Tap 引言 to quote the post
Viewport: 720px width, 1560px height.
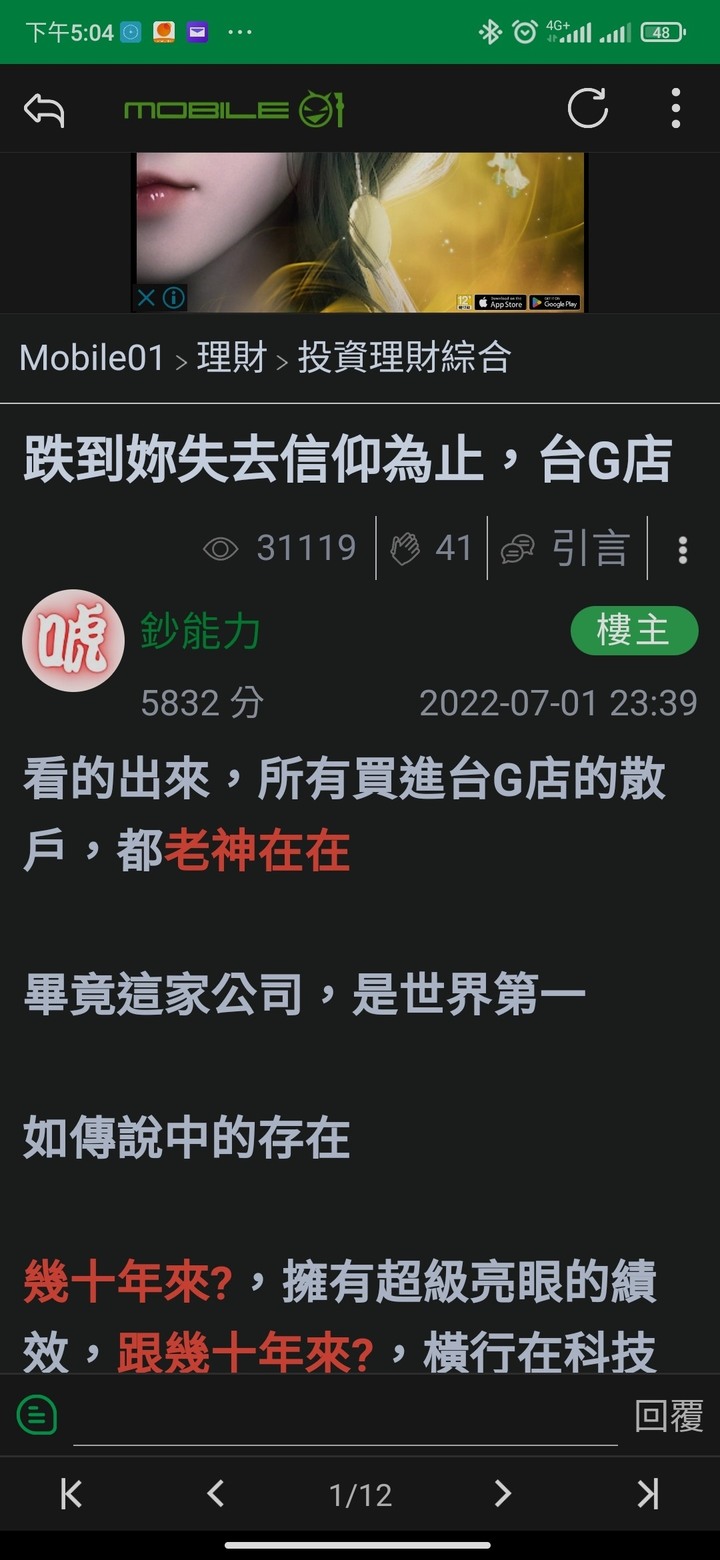(x=590, y=548)
